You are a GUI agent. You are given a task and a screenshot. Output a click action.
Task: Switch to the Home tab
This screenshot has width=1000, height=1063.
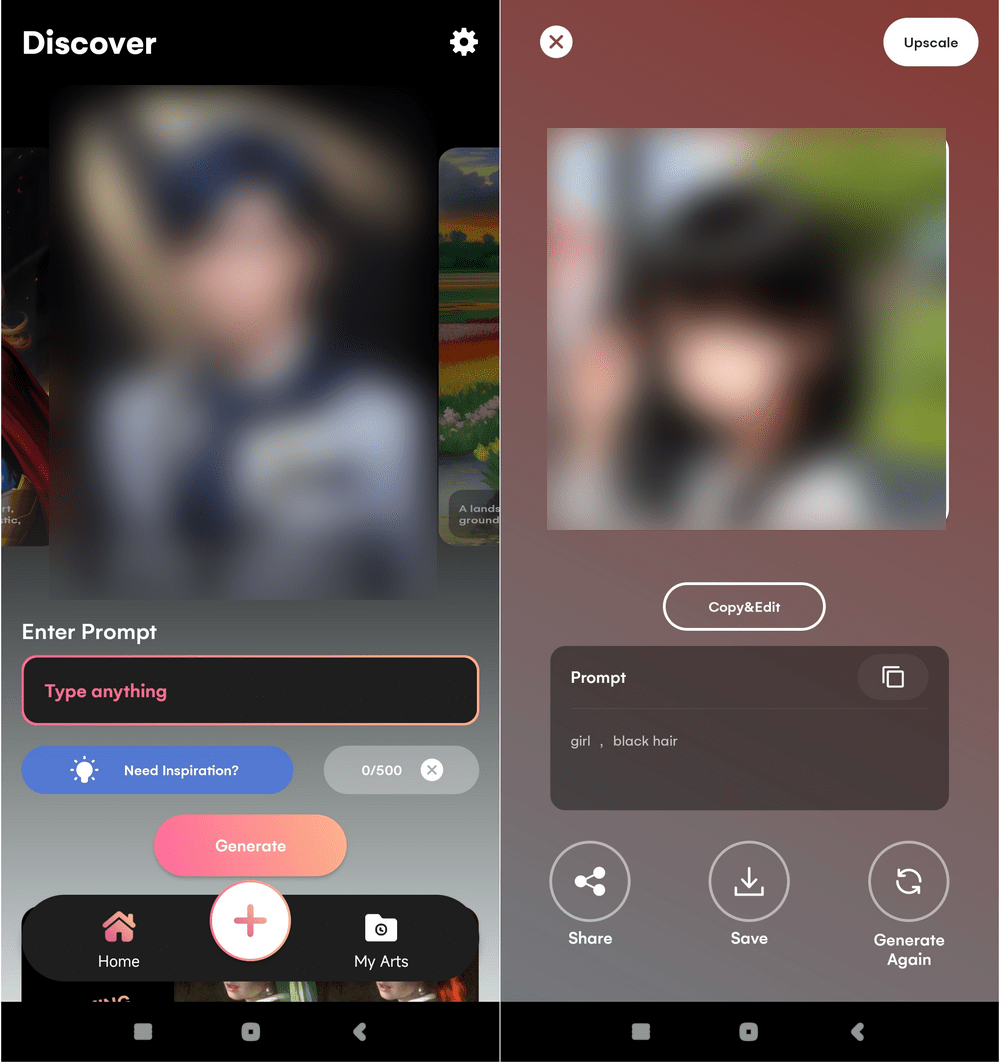point(118,940)
